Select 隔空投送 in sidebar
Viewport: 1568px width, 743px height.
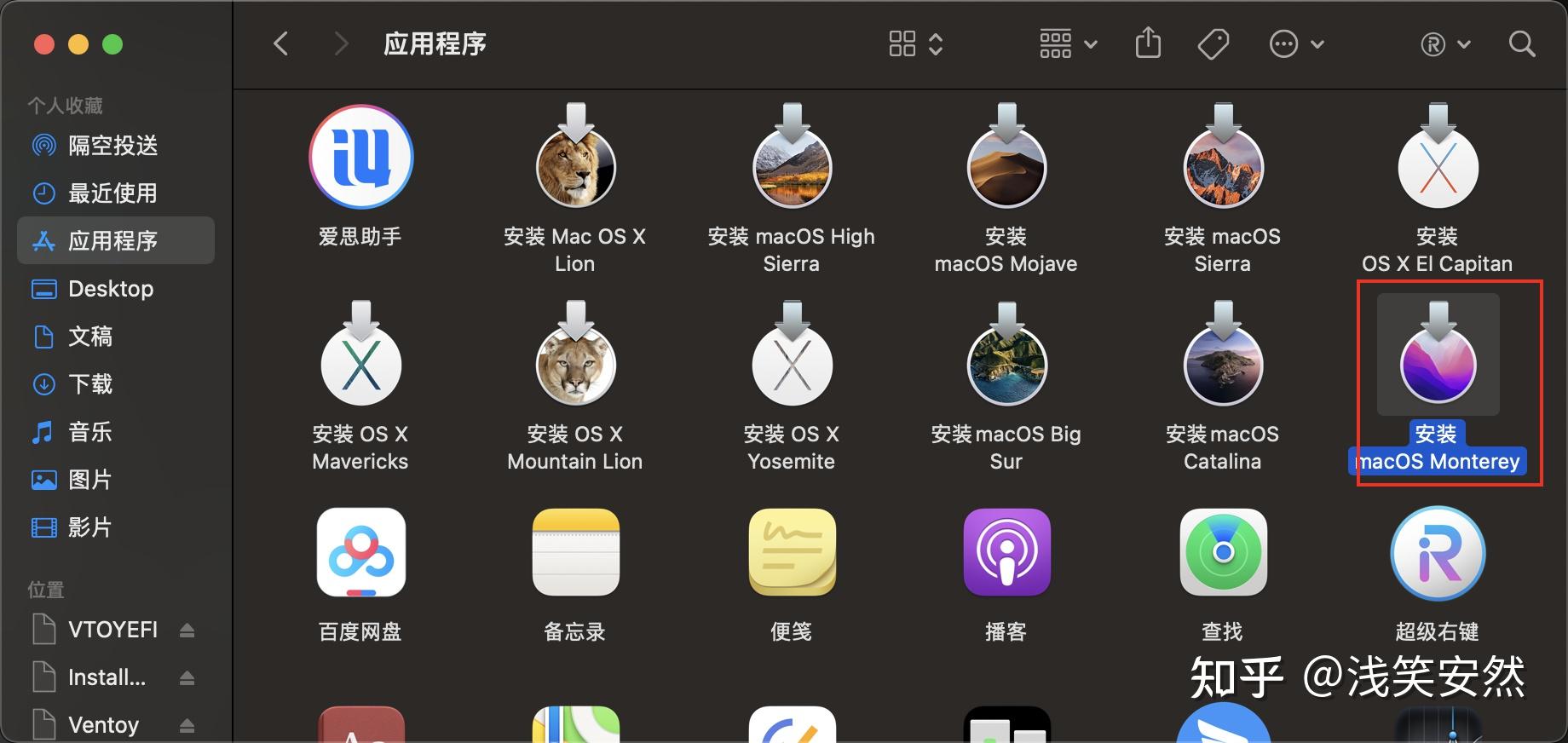(x=112, y=146)
